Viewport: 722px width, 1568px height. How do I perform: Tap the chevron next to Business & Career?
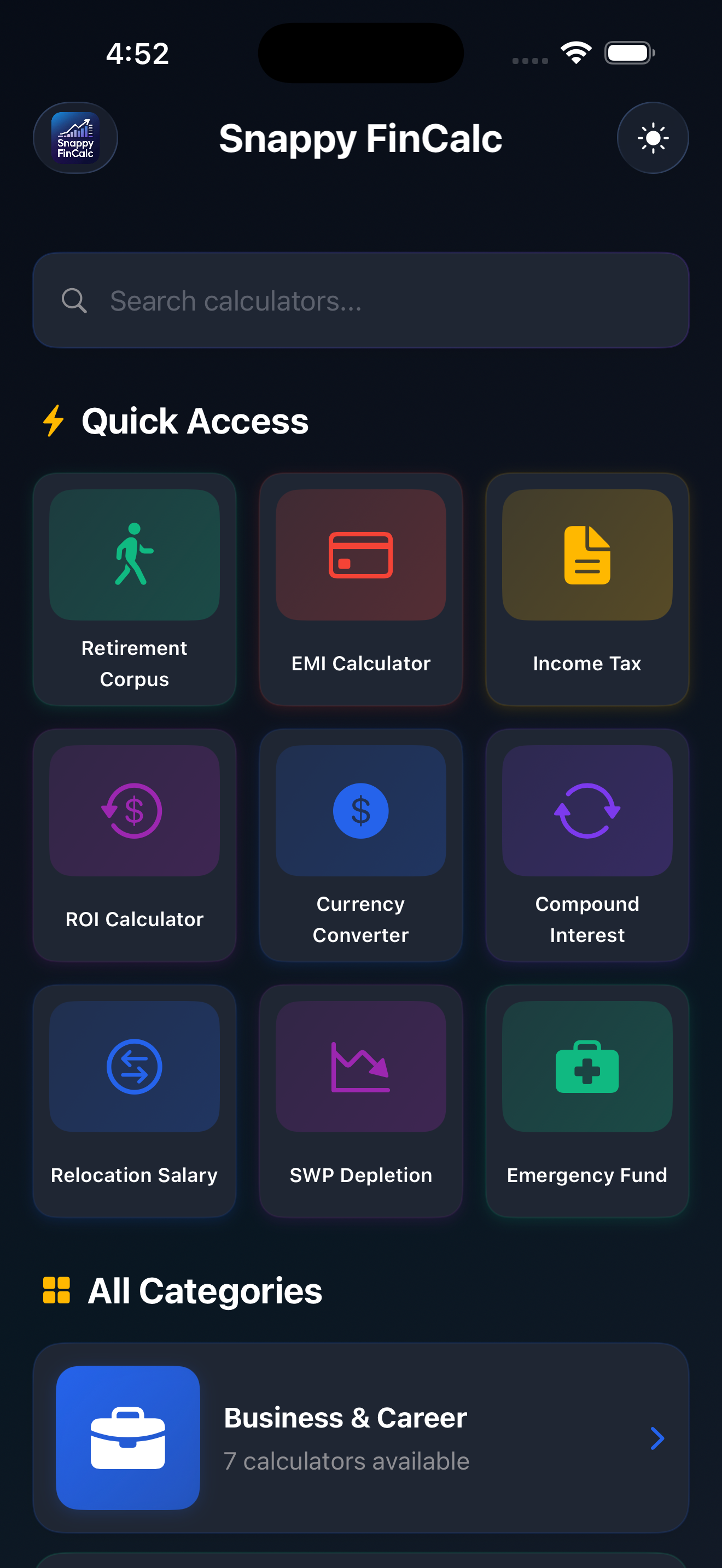(x=657, y=1438)
